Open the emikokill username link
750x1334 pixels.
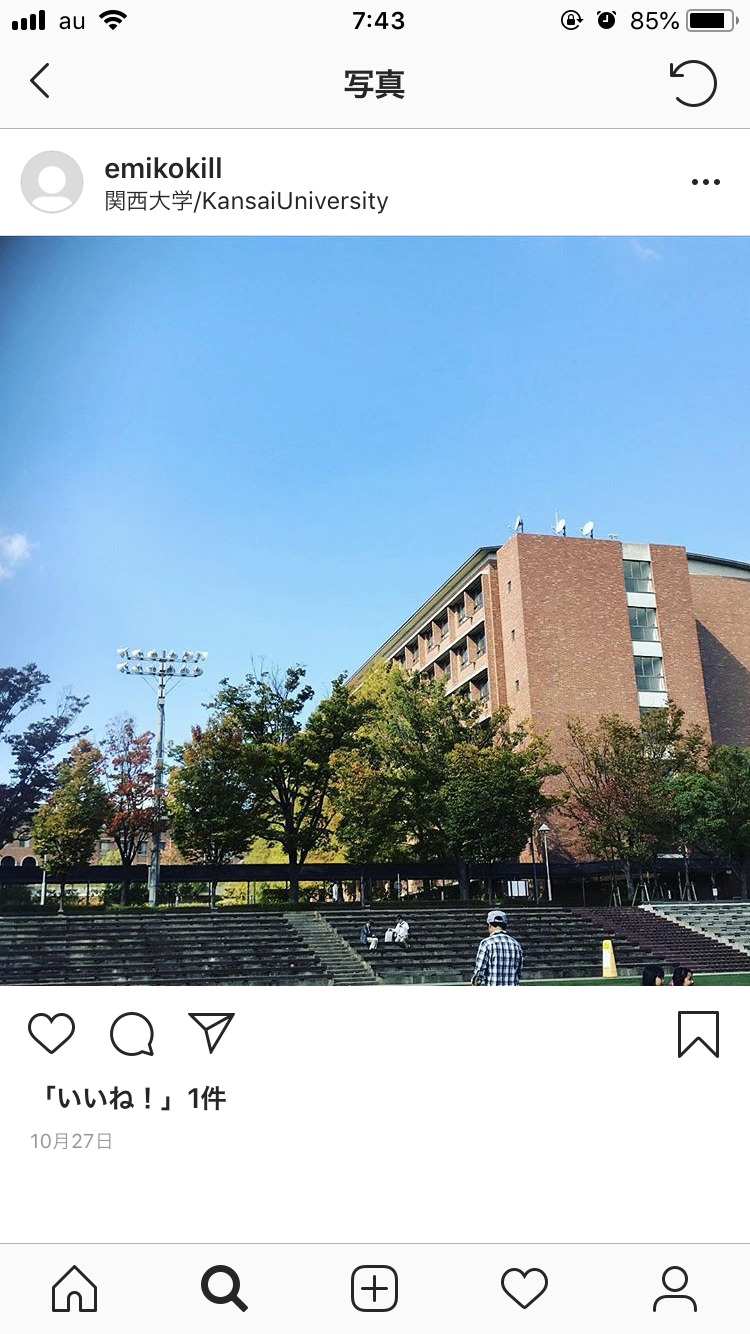(x=163, y=168)
